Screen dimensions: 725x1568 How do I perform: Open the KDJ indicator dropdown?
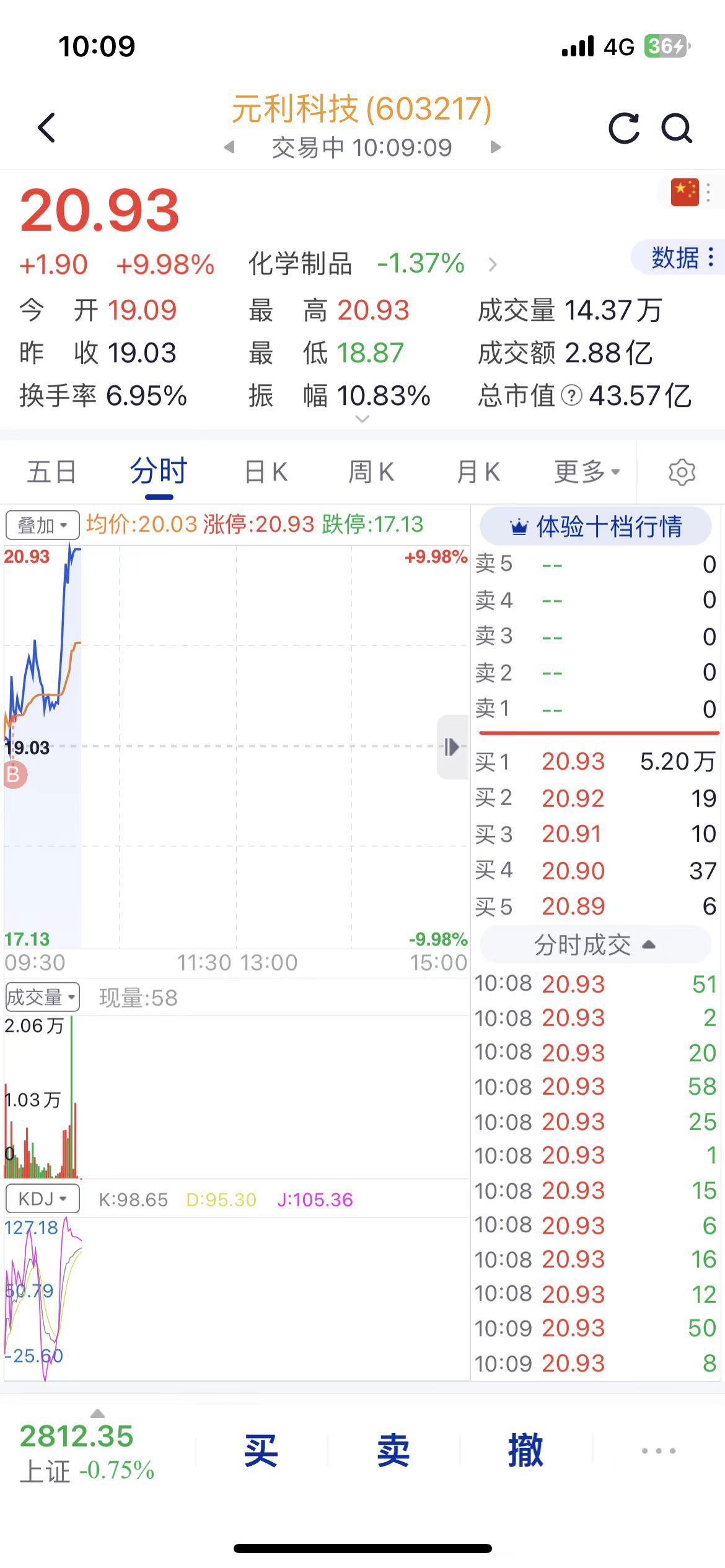(42, 1199)
